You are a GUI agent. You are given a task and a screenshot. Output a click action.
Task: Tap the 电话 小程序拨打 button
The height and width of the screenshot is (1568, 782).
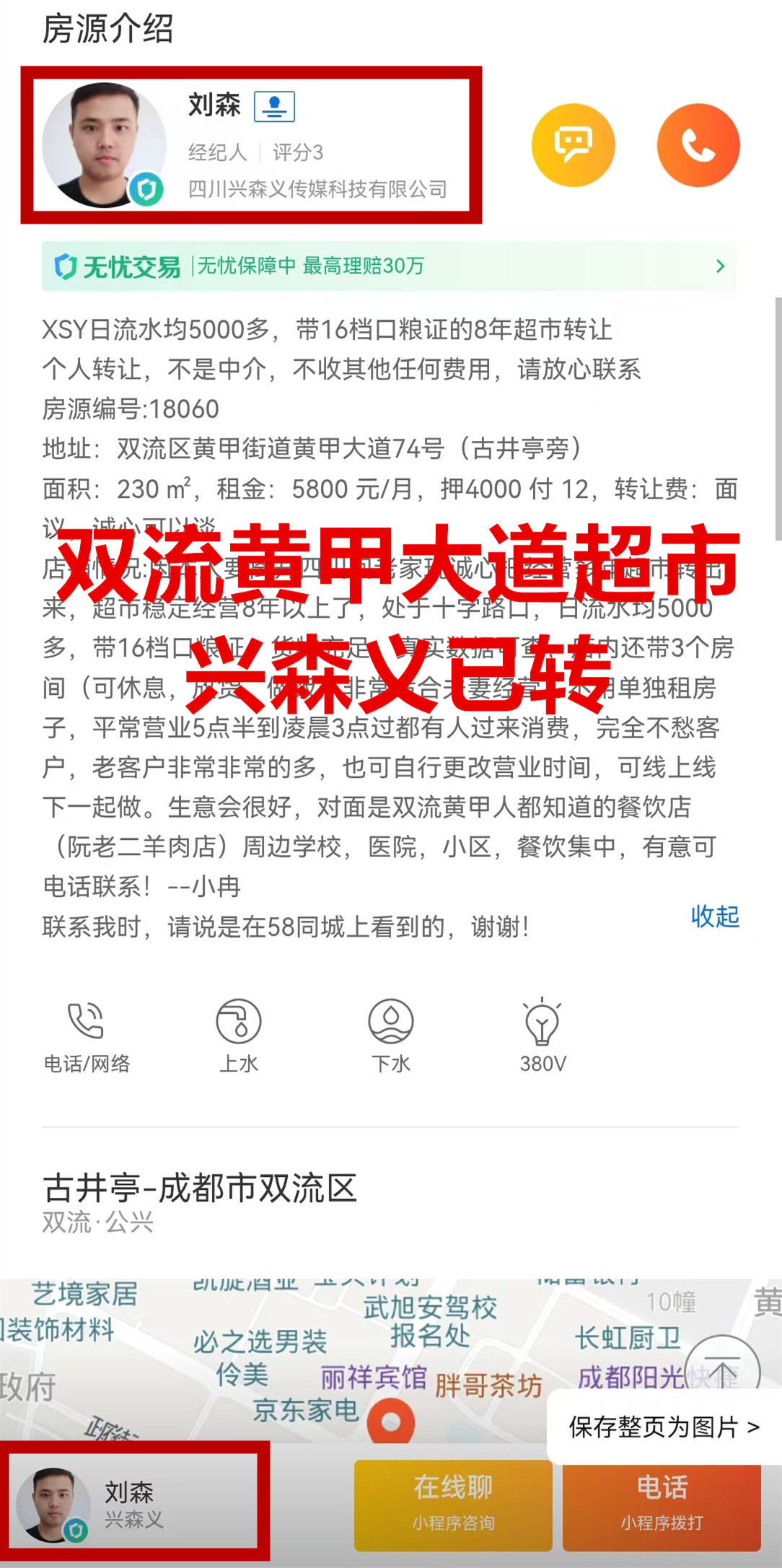(662, 1504)
